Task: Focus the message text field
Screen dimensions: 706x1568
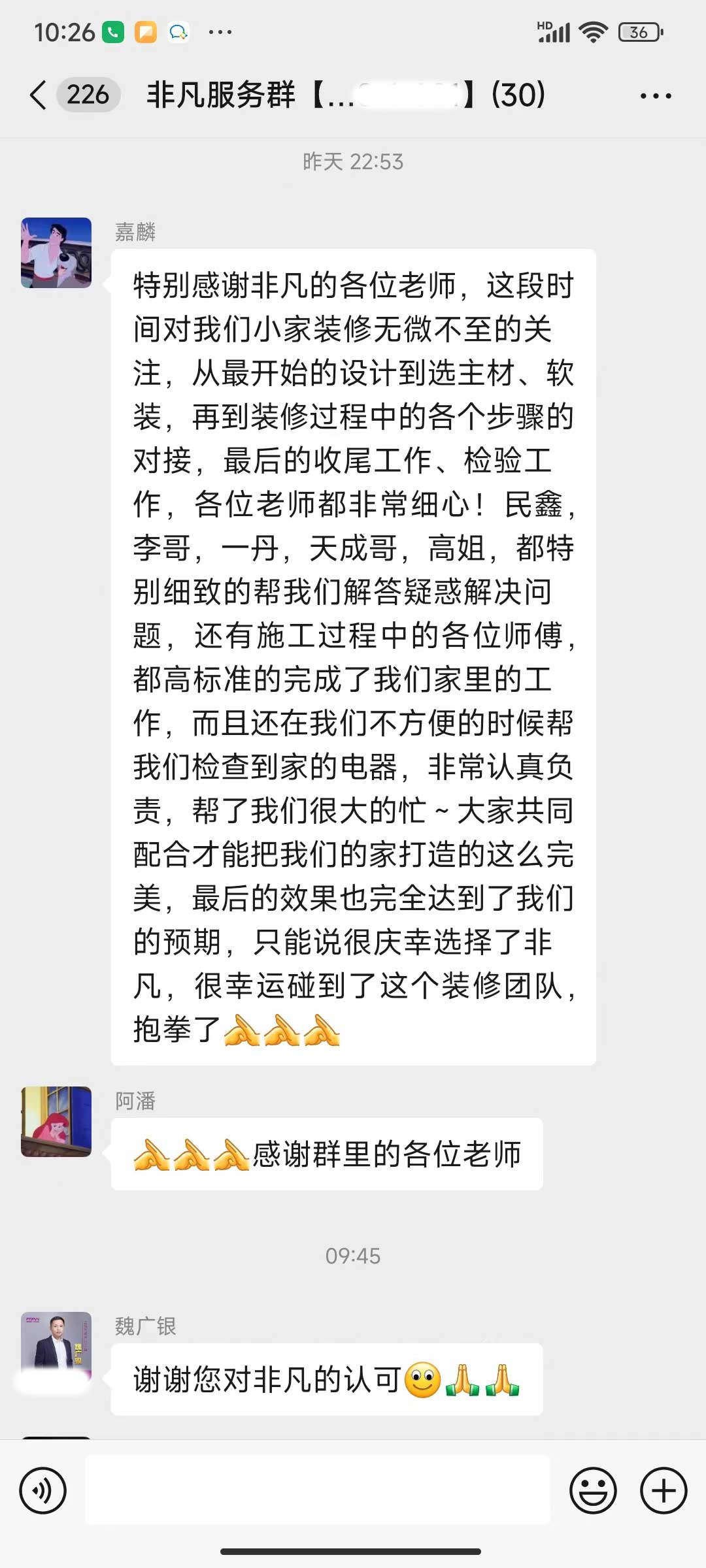Action: point(318,1490)
